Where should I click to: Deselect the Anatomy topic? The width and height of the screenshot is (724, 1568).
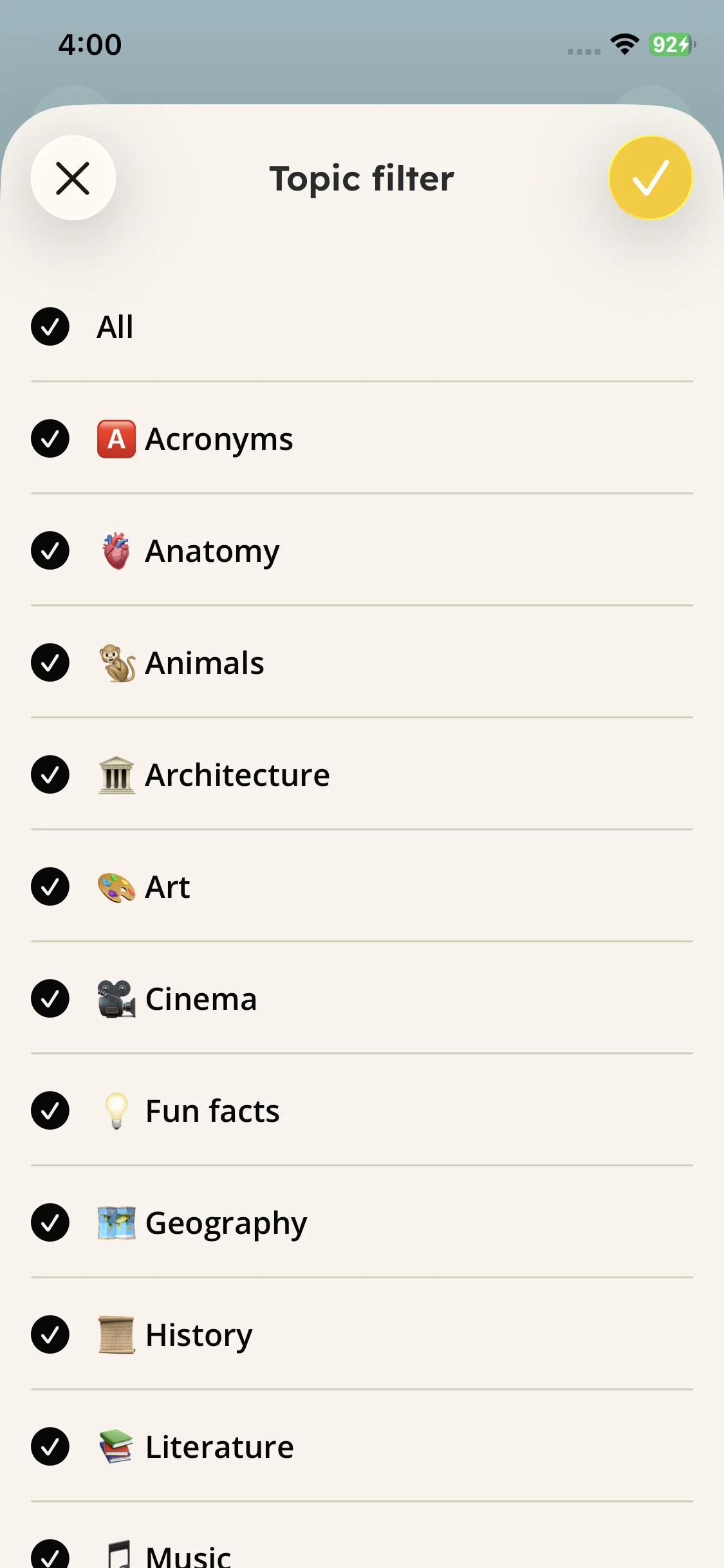coord(50,551)
